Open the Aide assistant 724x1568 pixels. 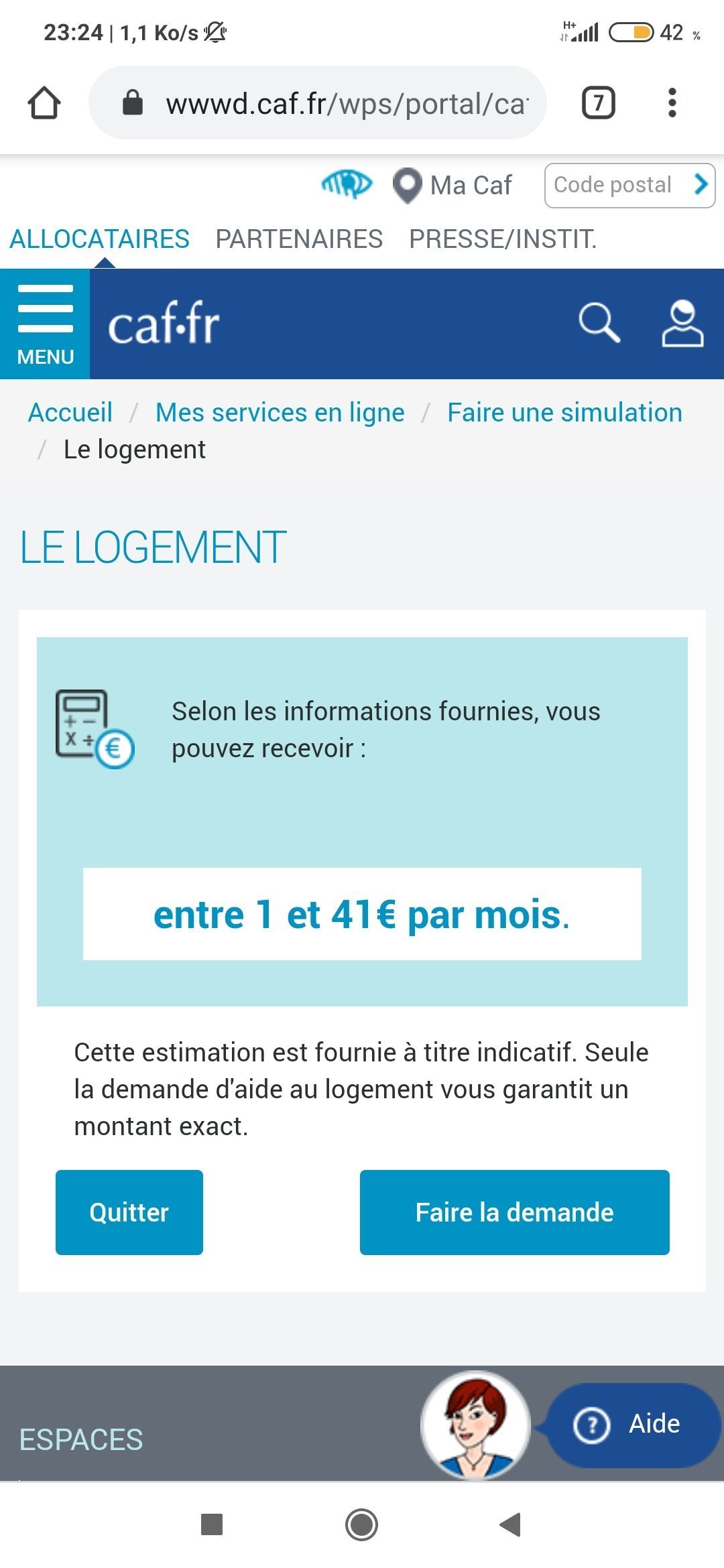[633, 1424]
